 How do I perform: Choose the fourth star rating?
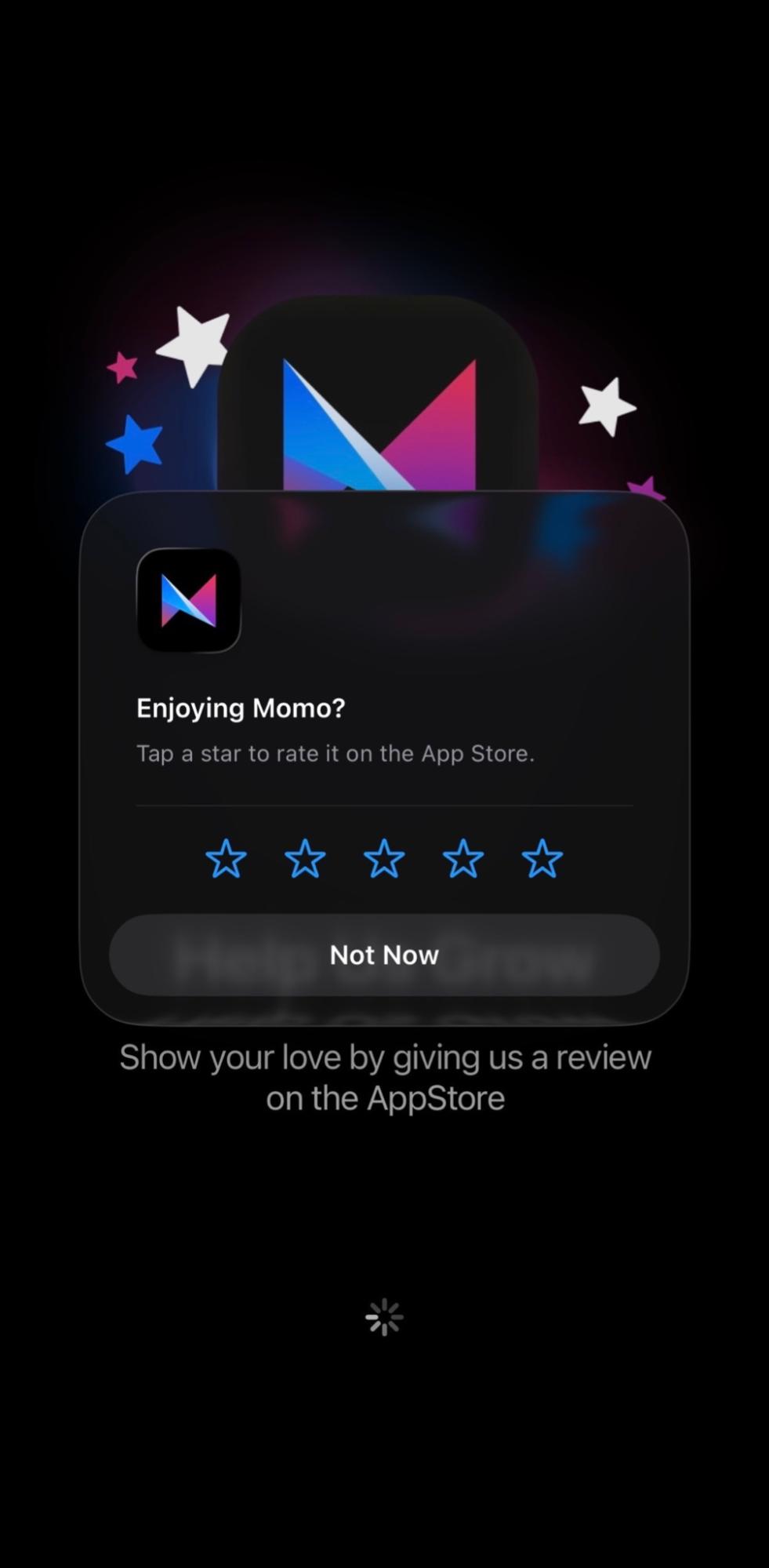coord(463,859)
